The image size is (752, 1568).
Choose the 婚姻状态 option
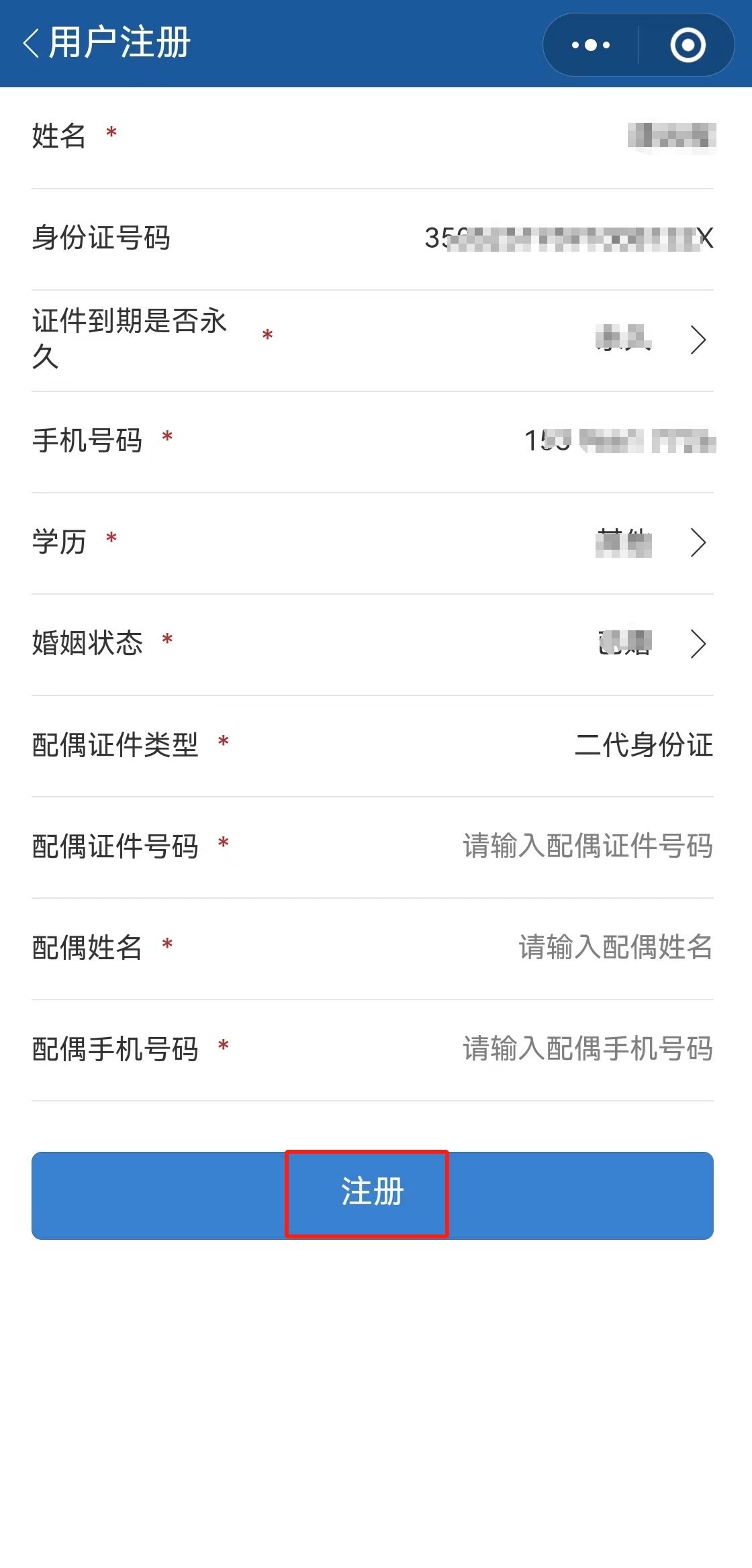coord(373,644)
